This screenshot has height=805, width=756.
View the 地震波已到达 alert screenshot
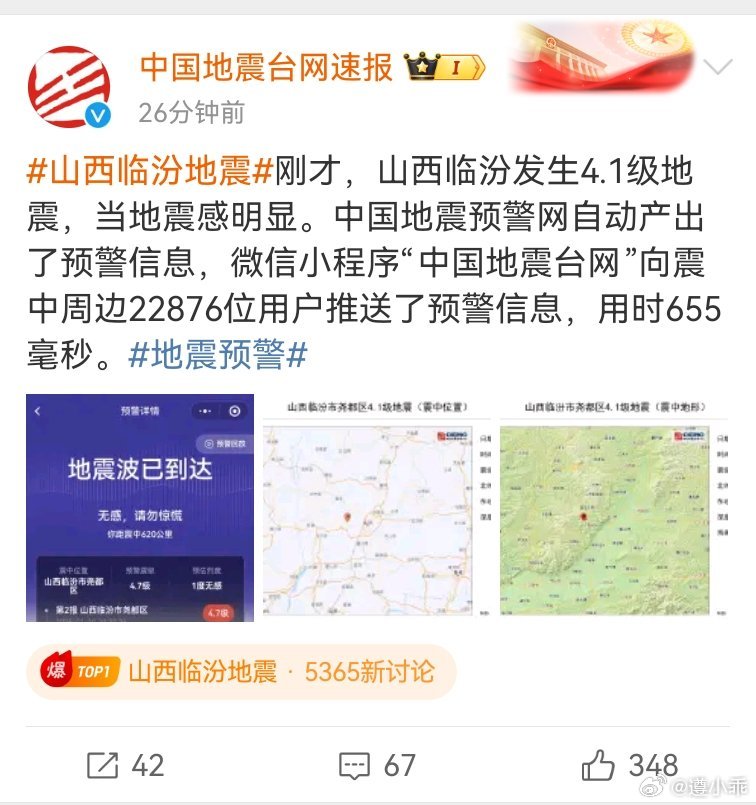point(140,508)
